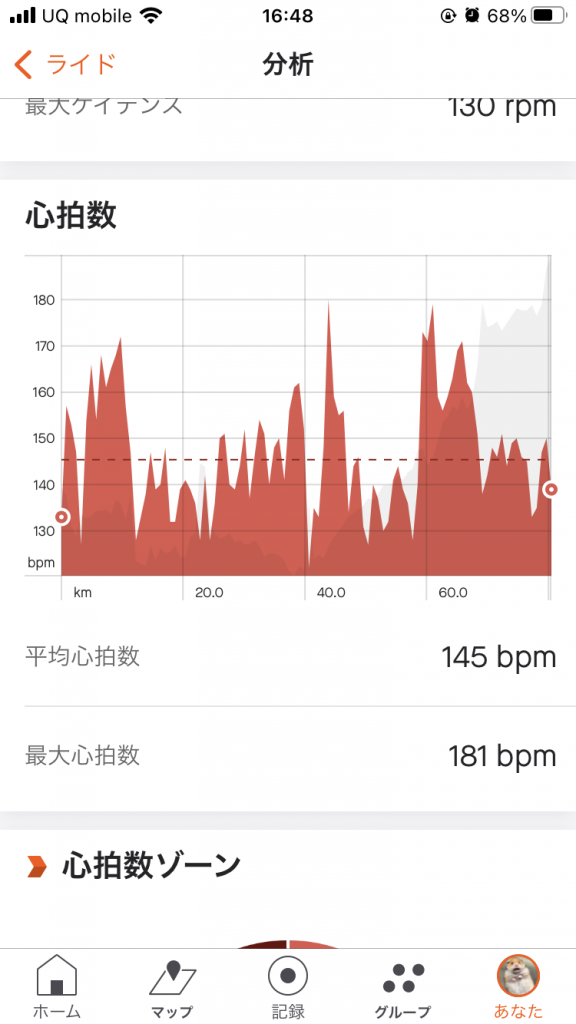
Task: Switch to the マップ tab
Action: 172,986
